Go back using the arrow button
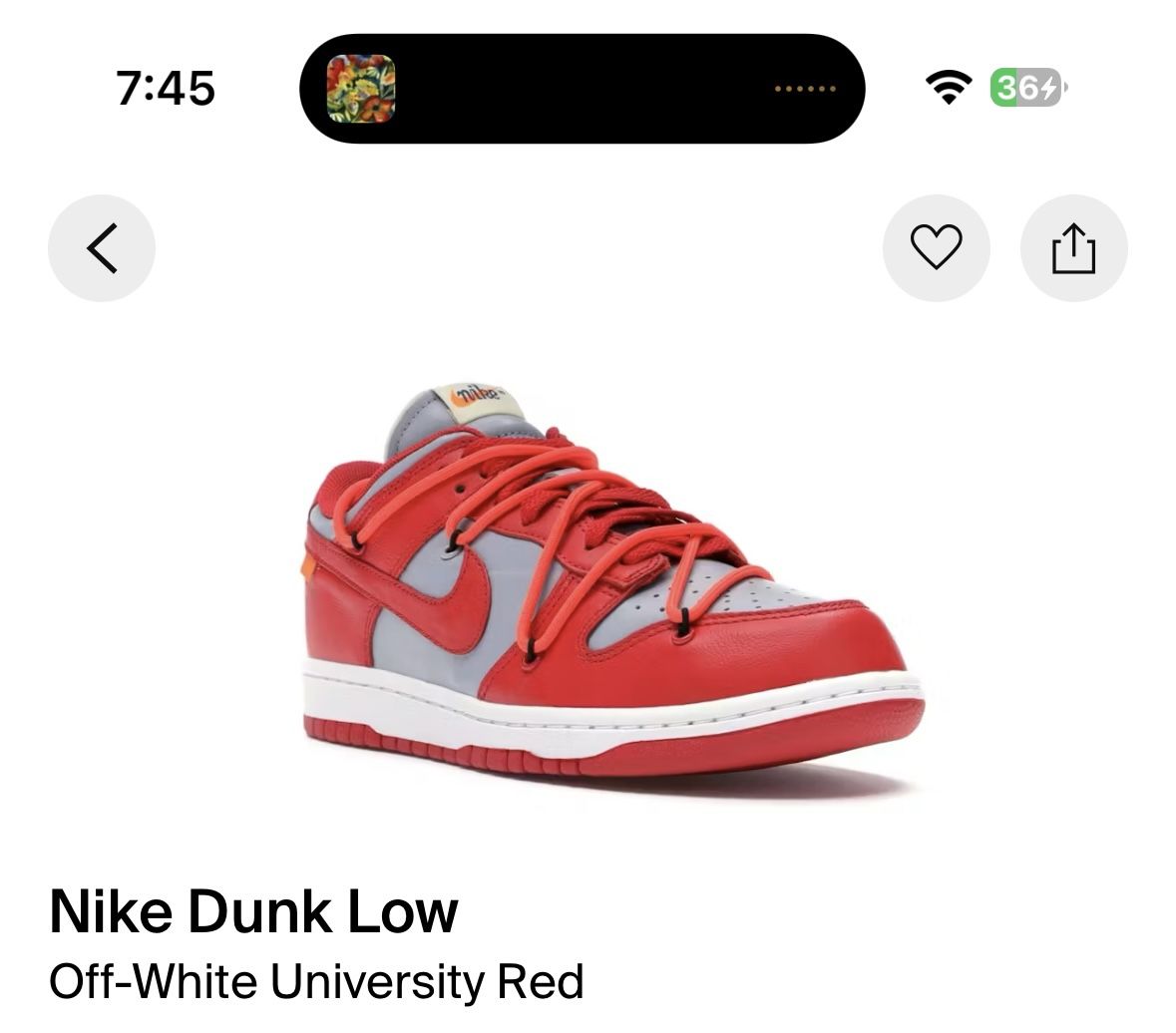 (x=102, y=248)
